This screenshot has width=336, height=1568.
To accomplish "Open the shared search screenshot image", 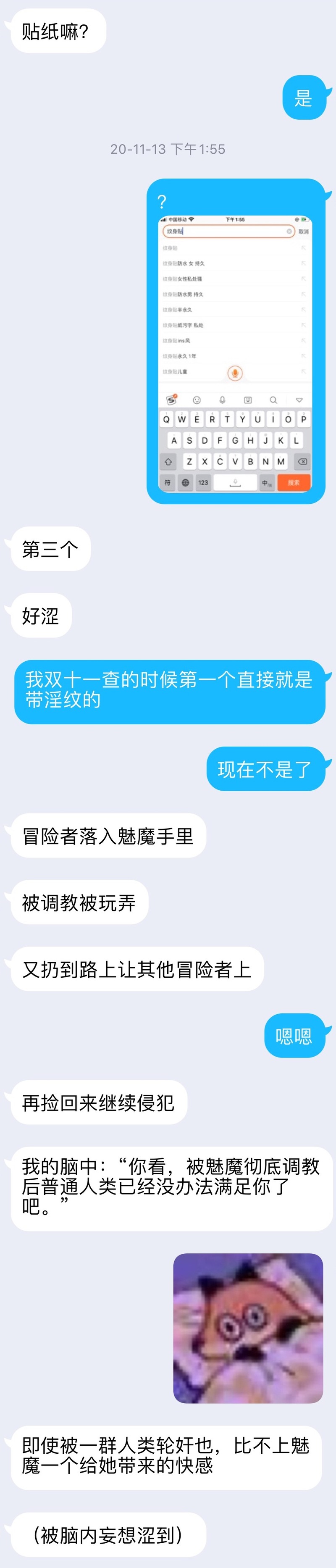I will click(x=235, y=353).
